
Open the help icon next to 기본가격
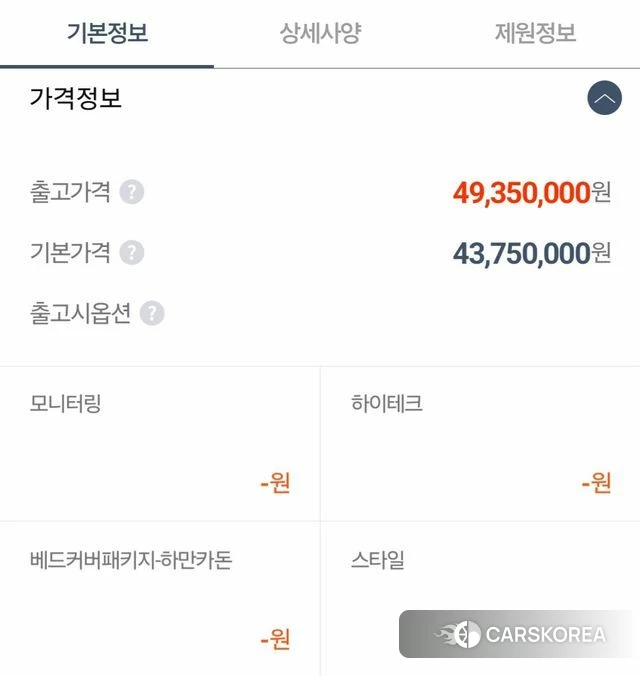pyautogui.click(x=132, y=253)
